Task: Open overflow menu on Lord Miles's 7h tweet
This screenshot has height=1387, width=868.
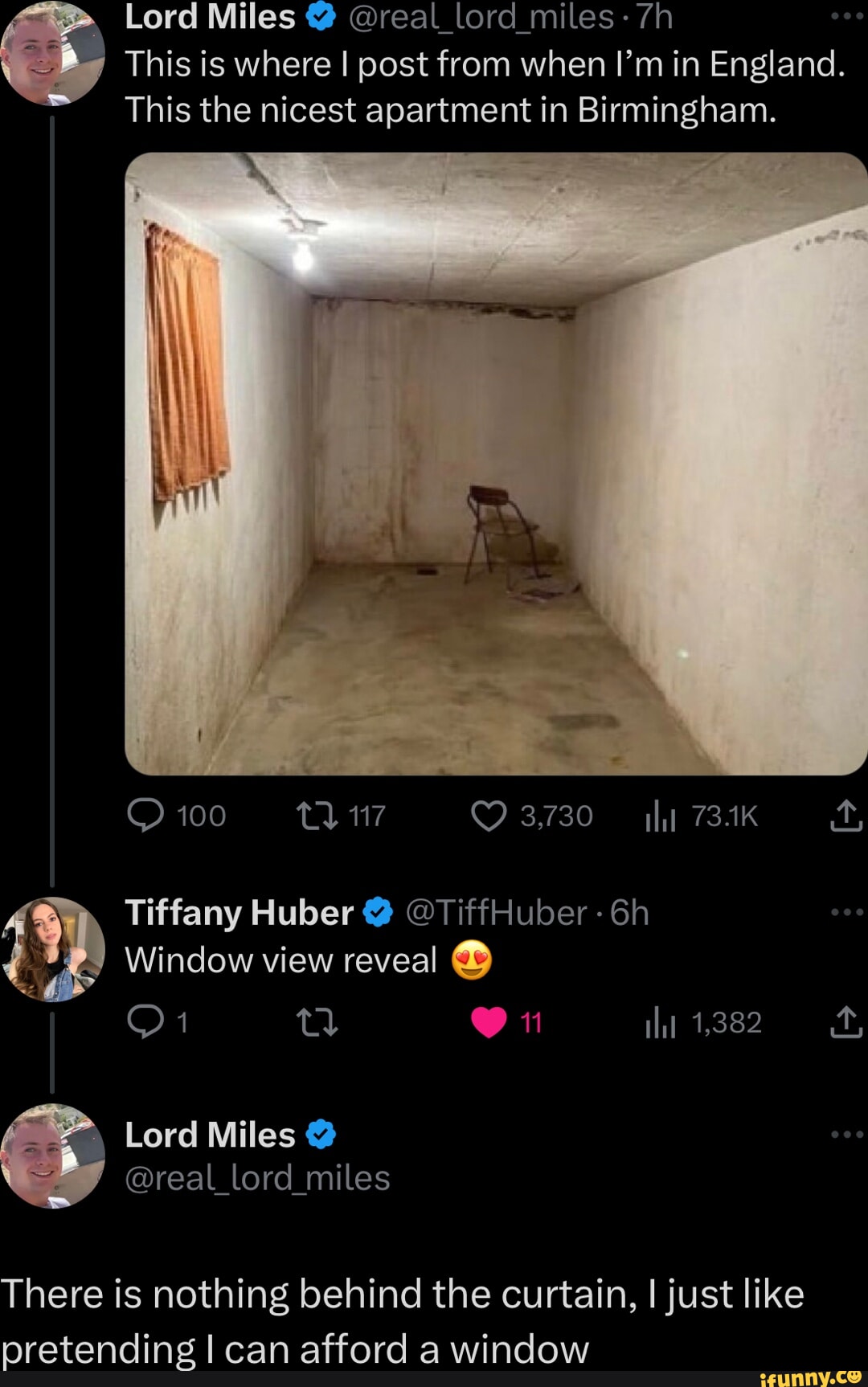Action: point(846,16)
